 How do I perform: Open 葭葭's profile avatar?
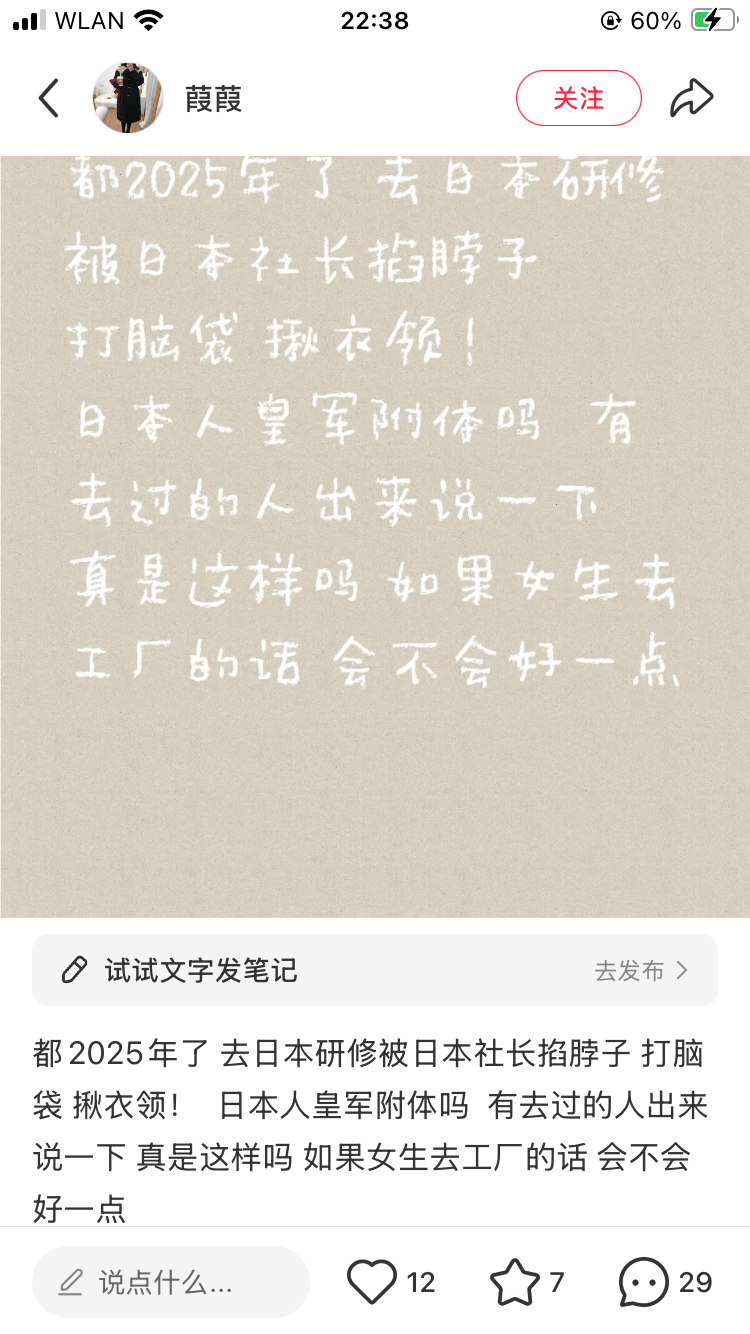click(128, 98)
